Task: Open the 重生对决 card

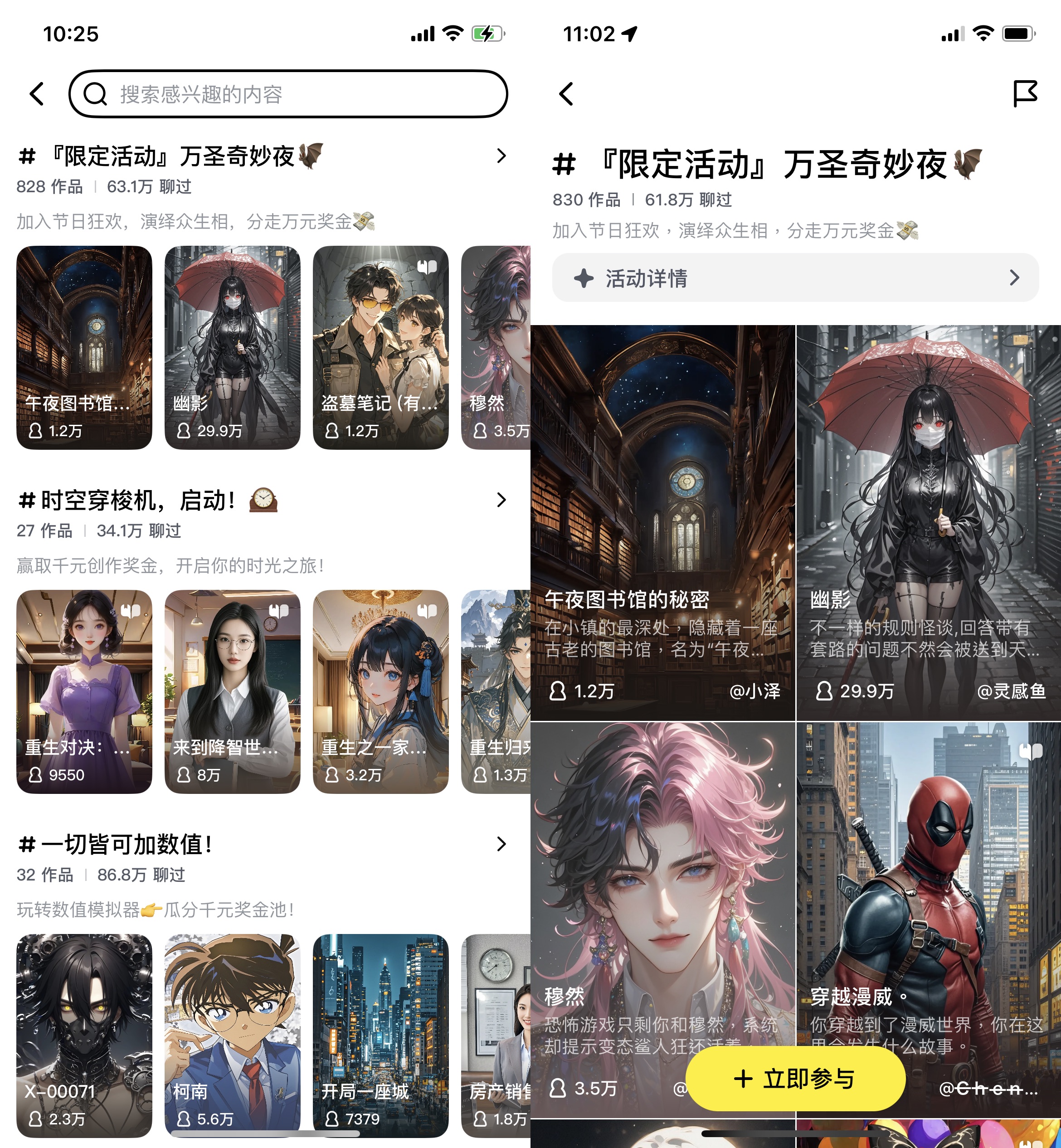Action: pos(84,692)
